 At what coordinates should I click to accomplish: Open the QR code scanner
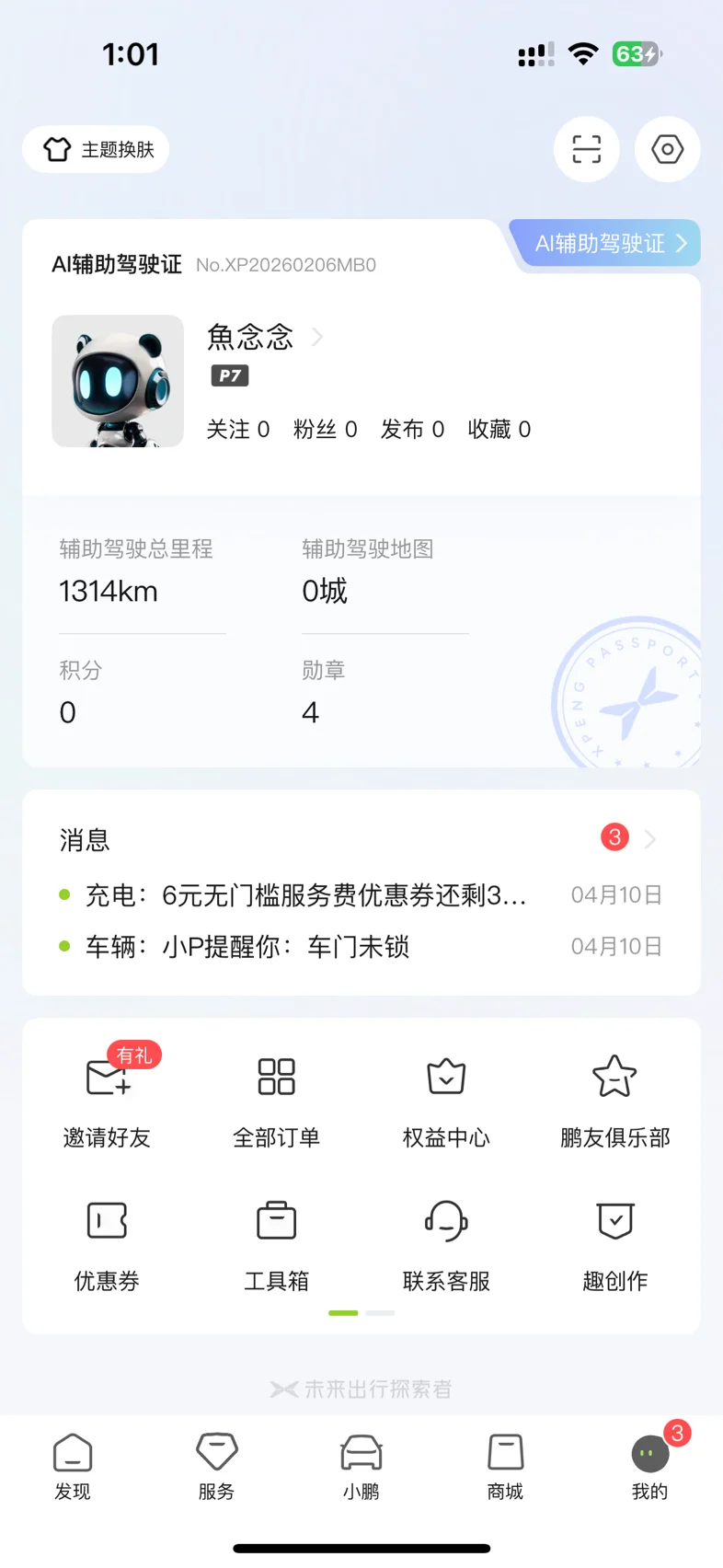click(586, 149)
